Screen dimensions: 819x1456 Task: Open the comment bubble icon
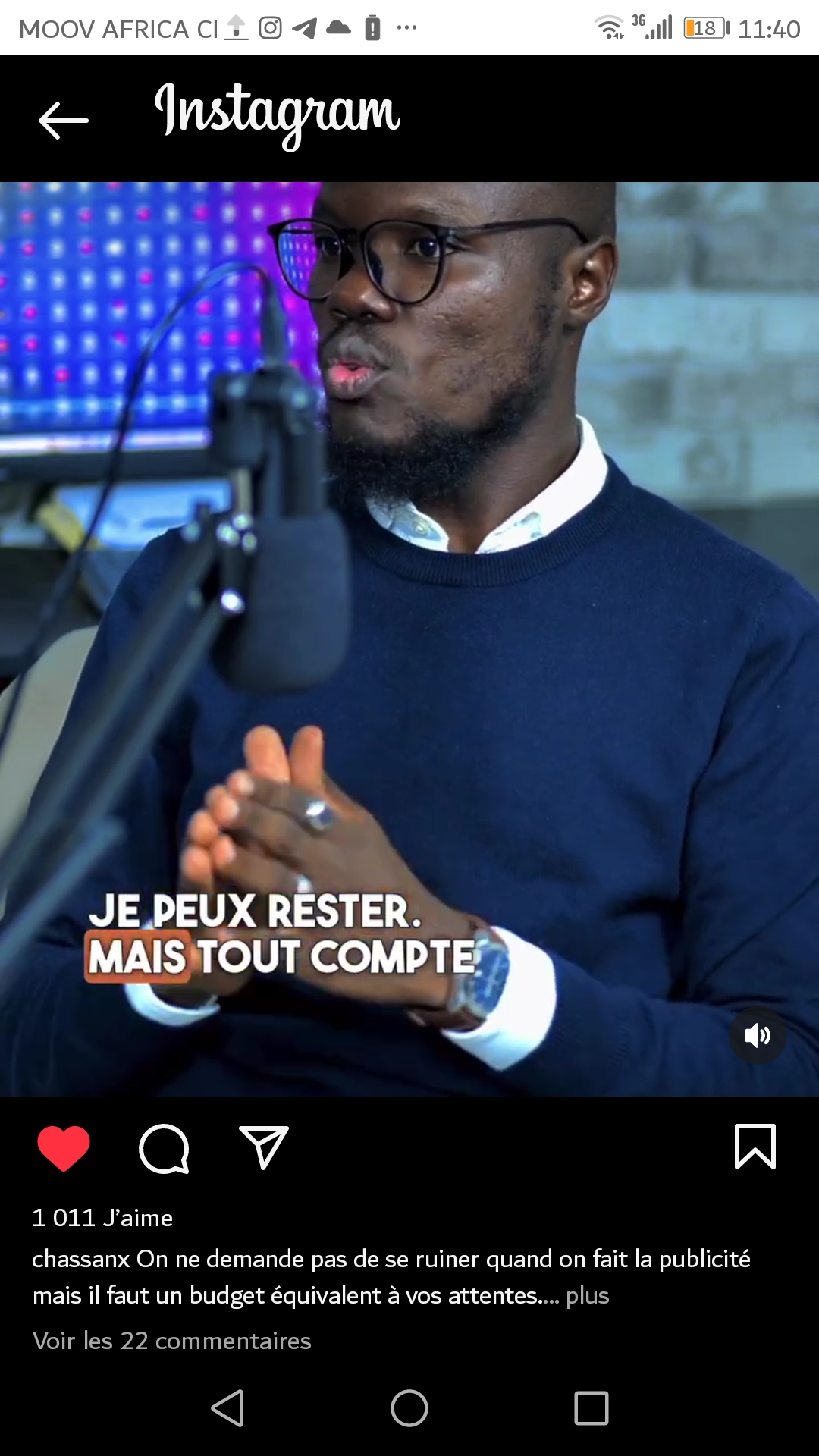(x=164, y=1148)
